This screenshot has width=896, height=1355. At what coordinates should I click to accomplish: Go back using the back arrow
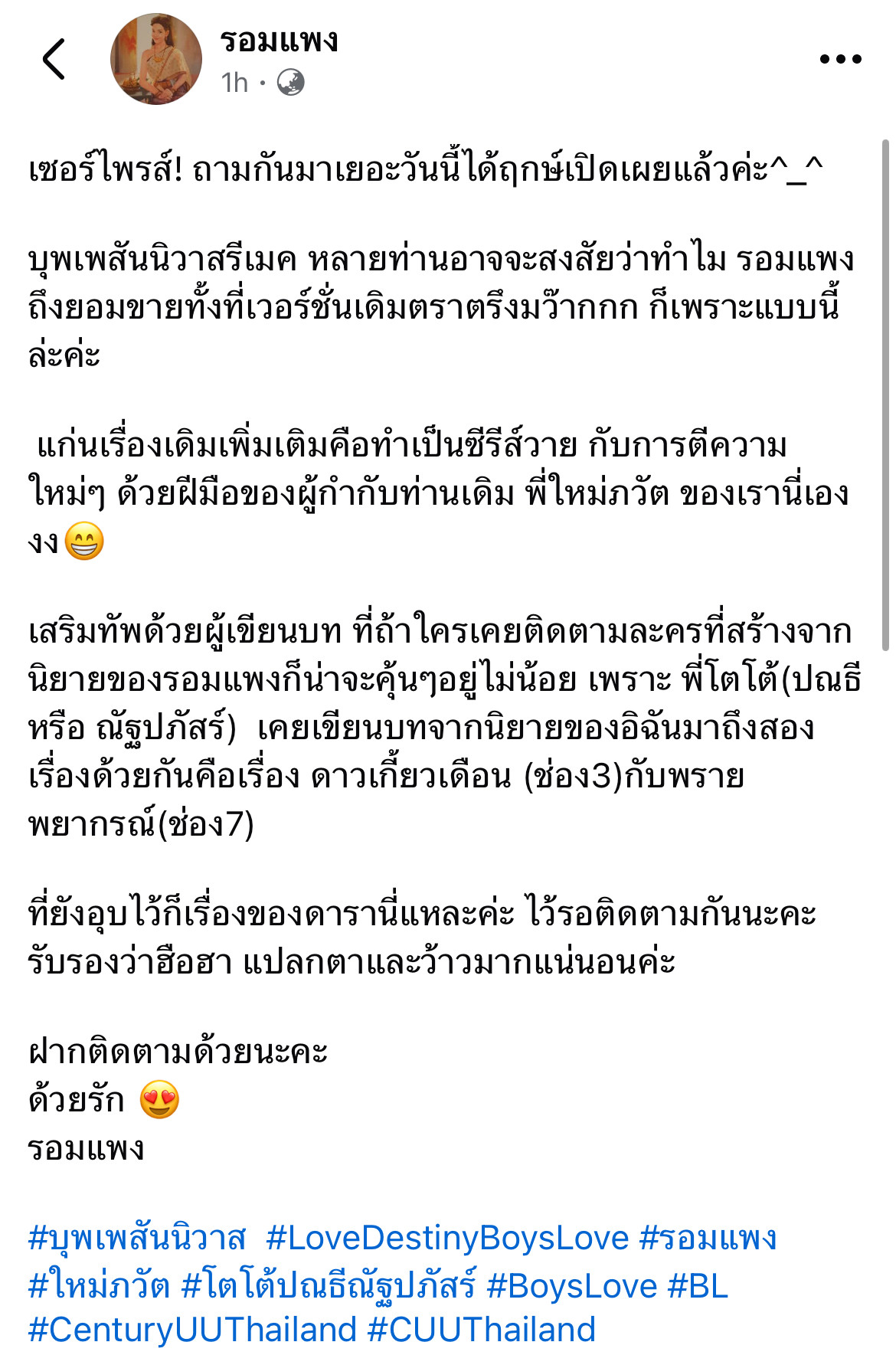point(54,59)
